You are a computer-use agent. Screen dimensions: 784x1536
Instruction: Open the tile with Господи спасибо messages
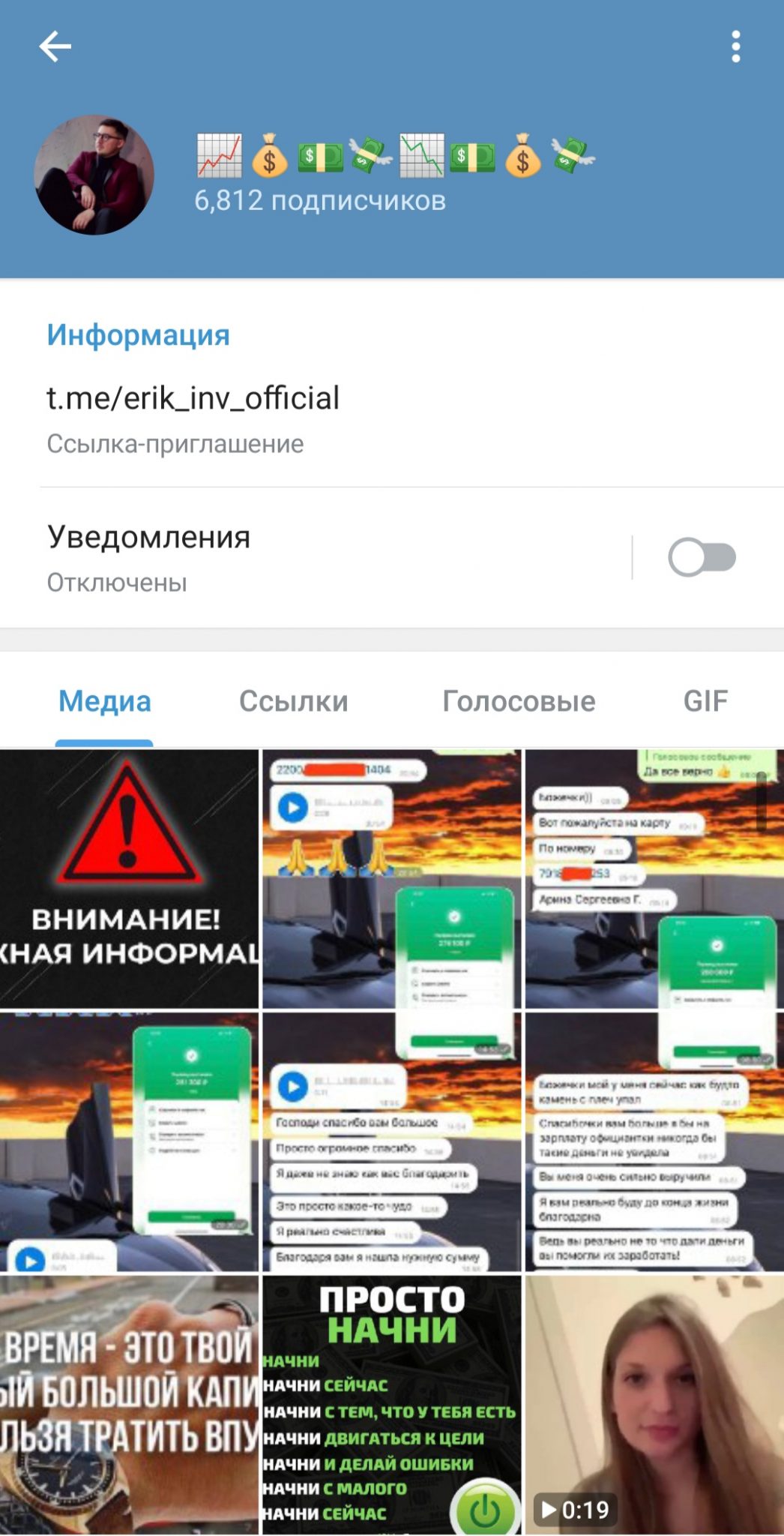392,1141
